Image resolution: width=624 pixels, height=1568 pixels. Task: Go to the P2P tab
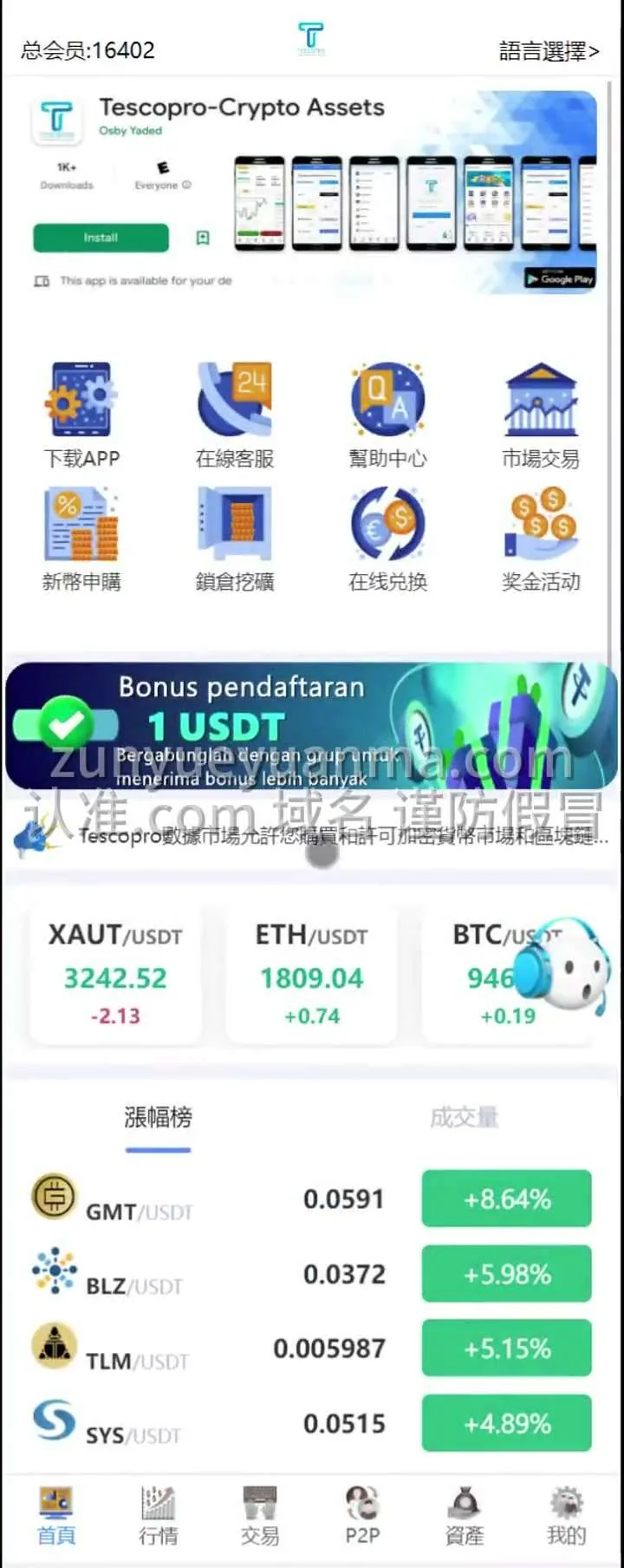[x=362, y=1516]
